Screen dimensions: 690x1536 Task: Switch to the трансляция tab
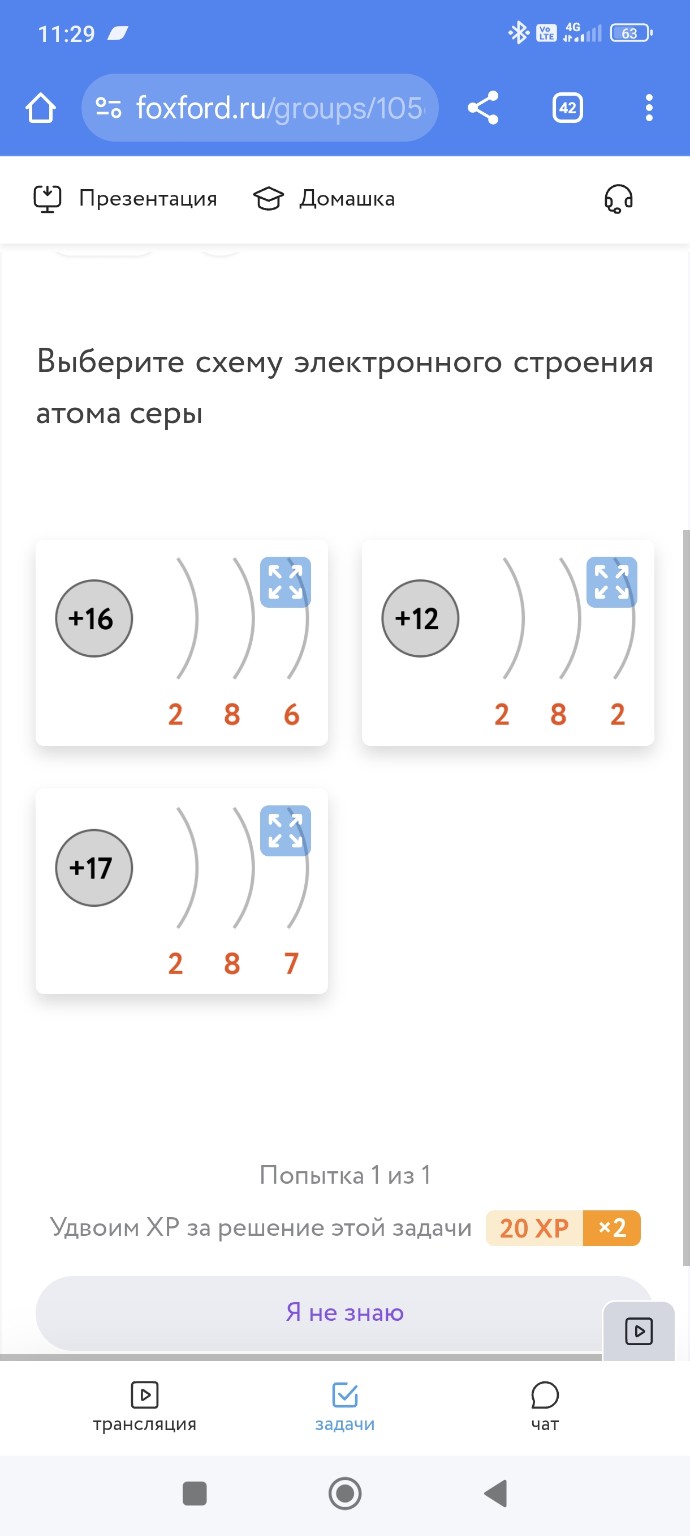click(145, 1407)
